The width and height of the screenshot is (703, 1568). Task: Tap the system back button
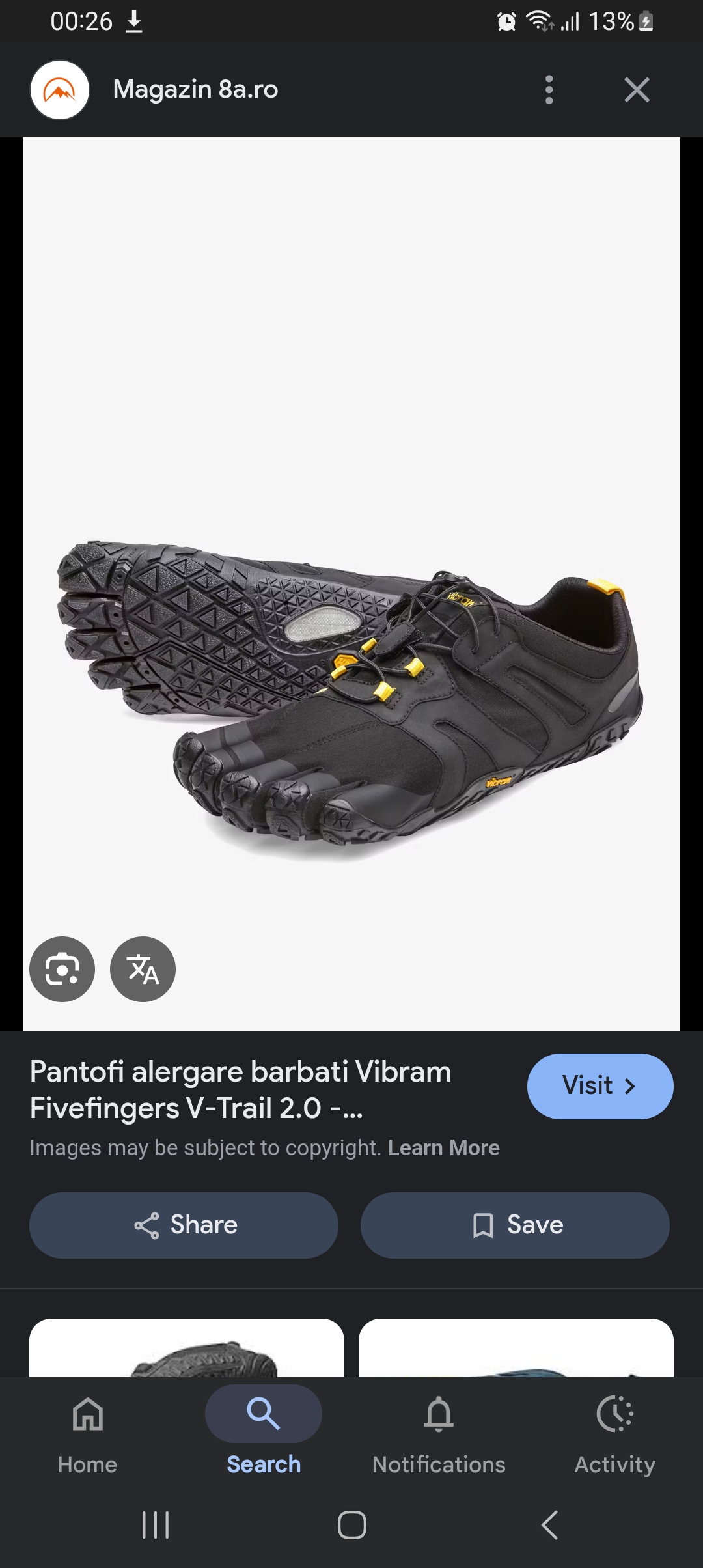pos(550,1525)
